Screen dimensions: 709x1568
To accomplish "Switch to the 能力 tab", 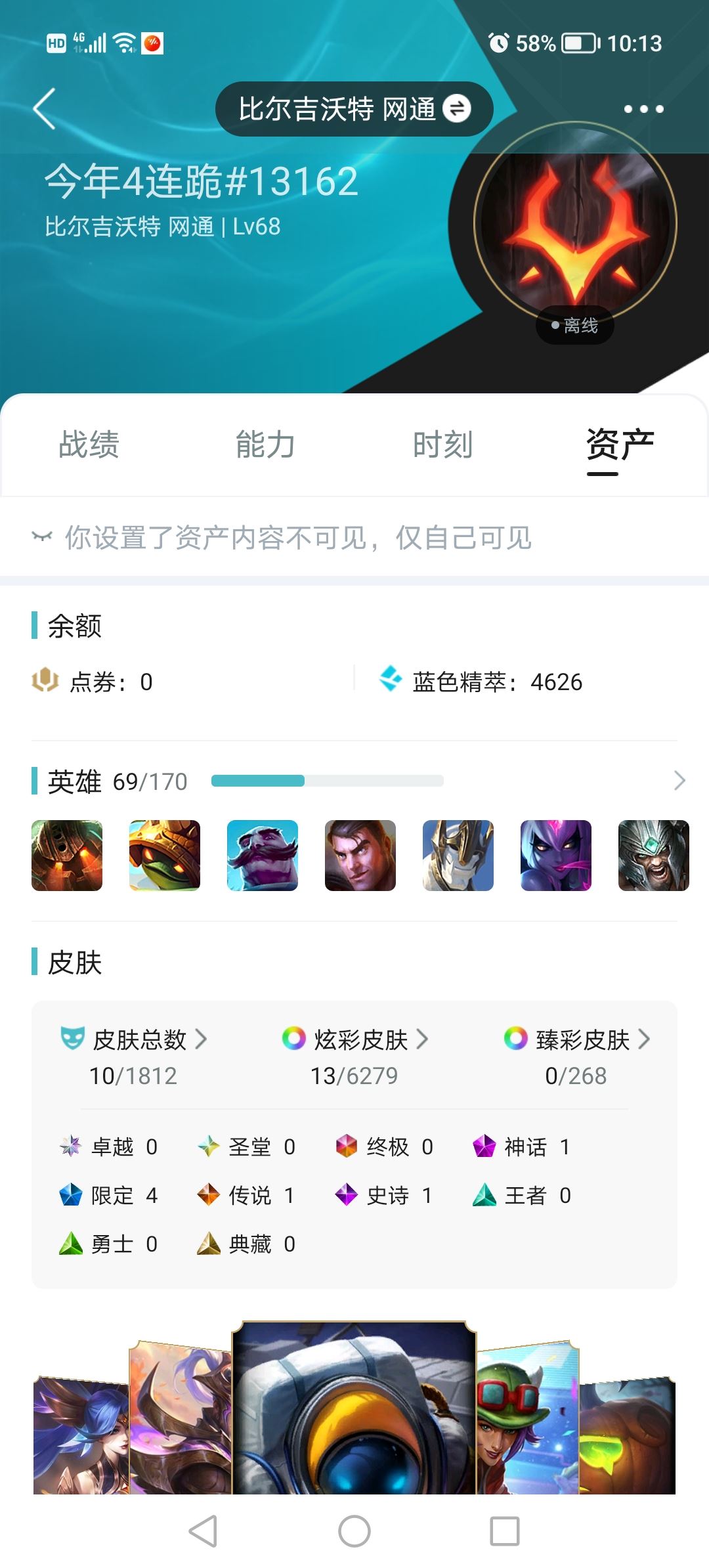I will click(x=265, y=445).
